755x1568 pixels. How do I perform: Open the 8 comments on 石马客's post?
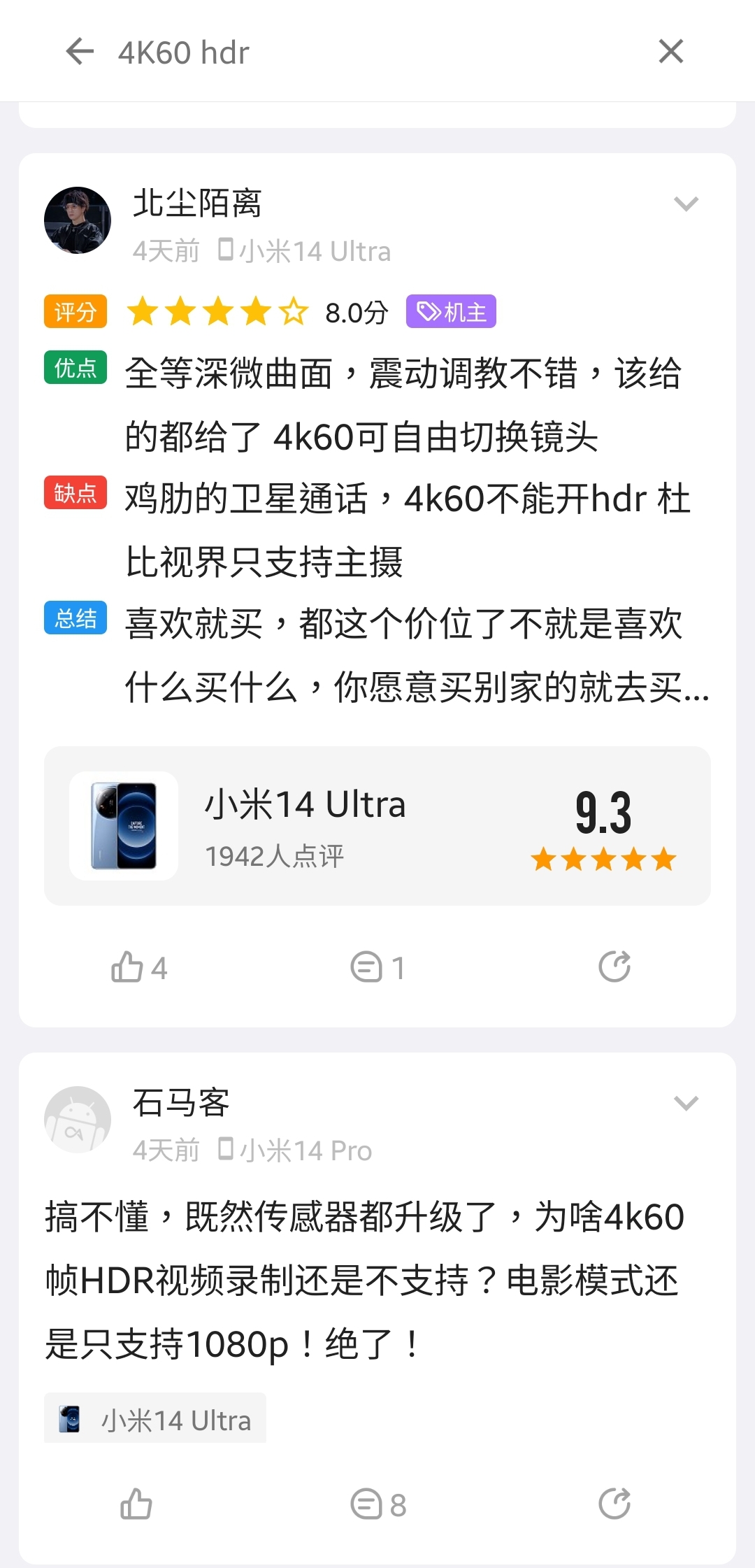[x=377, y=1504]
